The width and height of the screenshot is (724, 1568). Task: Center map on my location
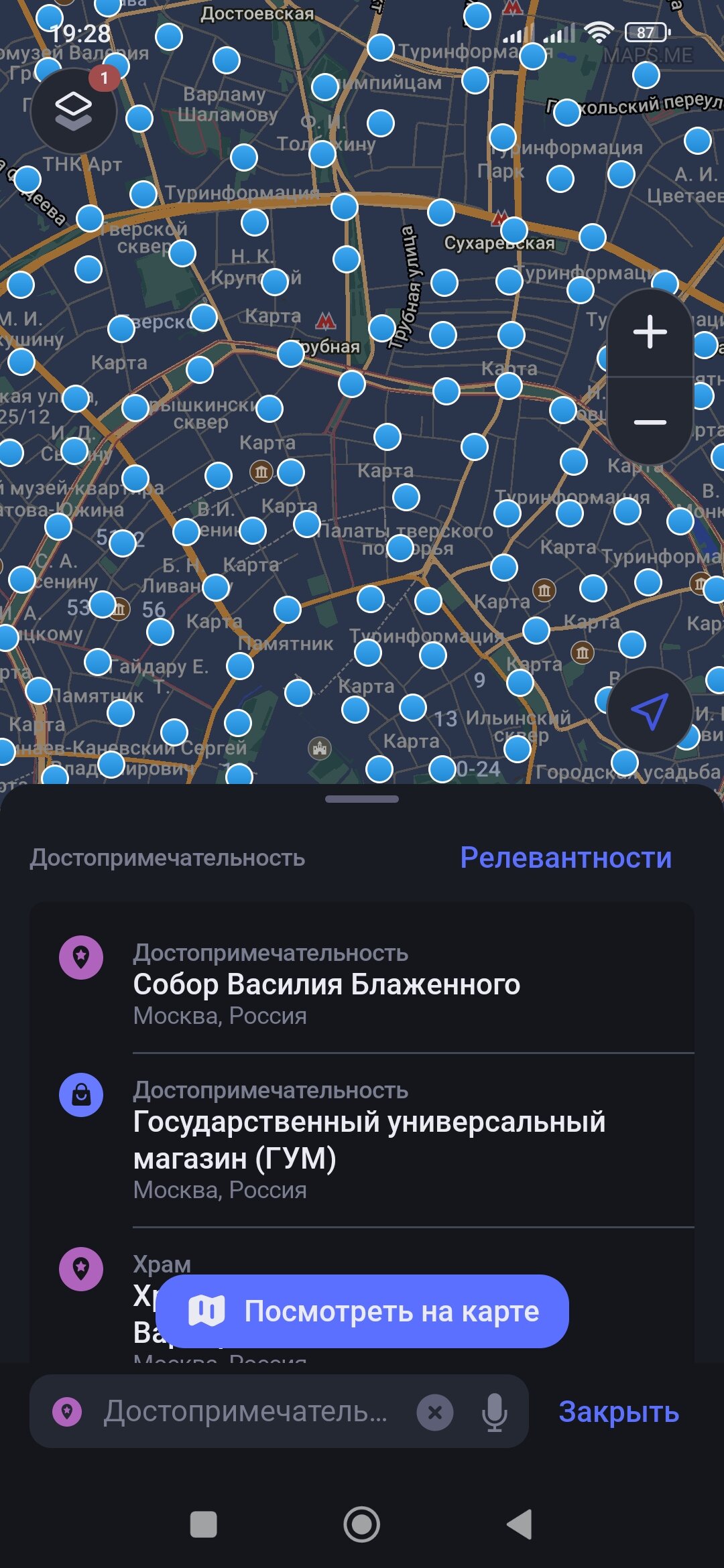[650, 711]
